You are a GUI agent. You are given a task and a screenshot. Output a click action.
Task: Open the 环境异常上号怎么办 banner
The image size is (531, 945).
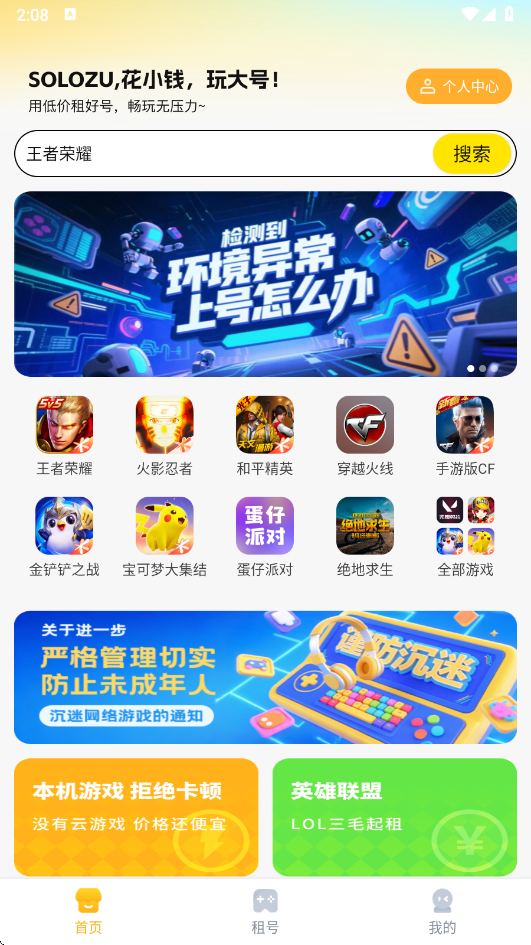point(265,284)
